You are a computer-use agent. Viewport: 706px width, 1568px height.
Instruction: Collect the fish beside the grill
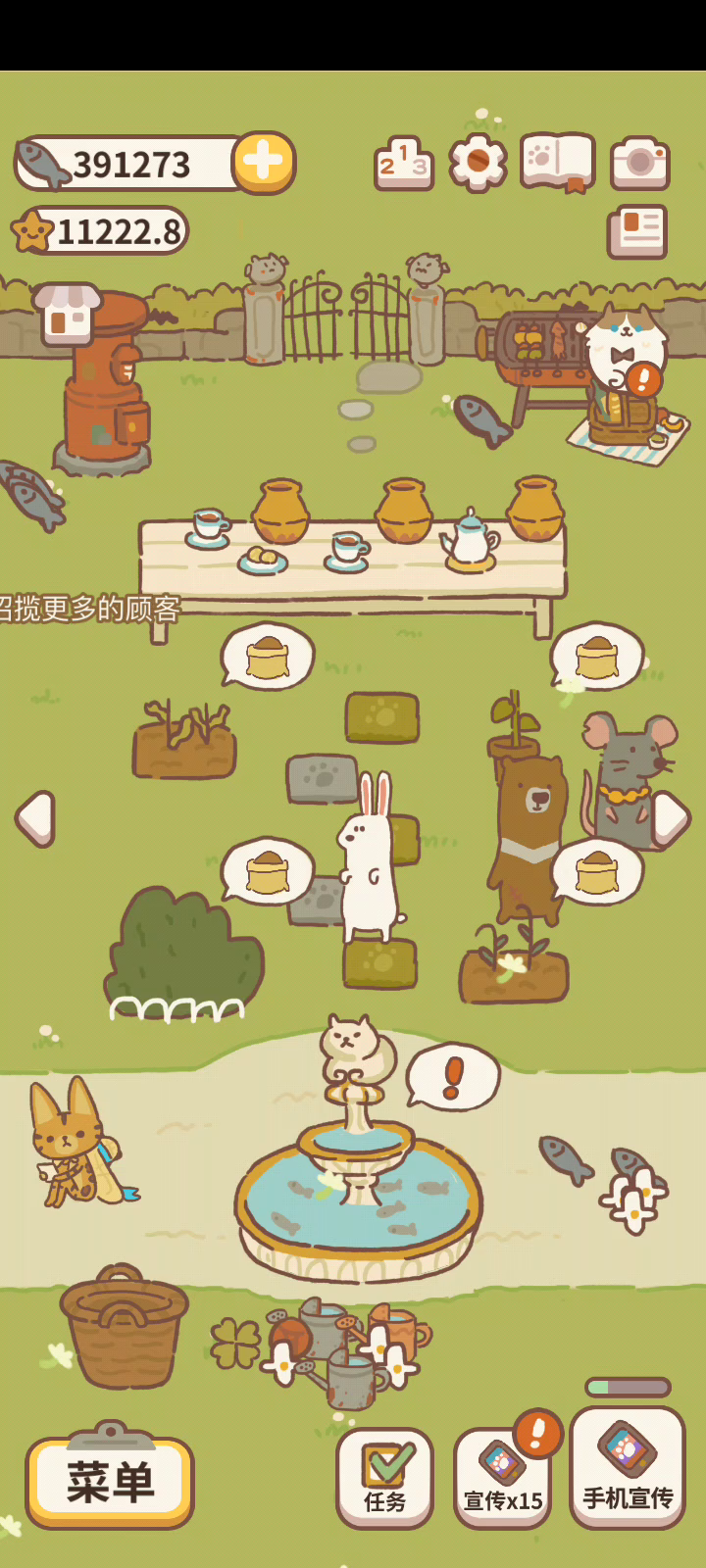[x=480, y=418]
